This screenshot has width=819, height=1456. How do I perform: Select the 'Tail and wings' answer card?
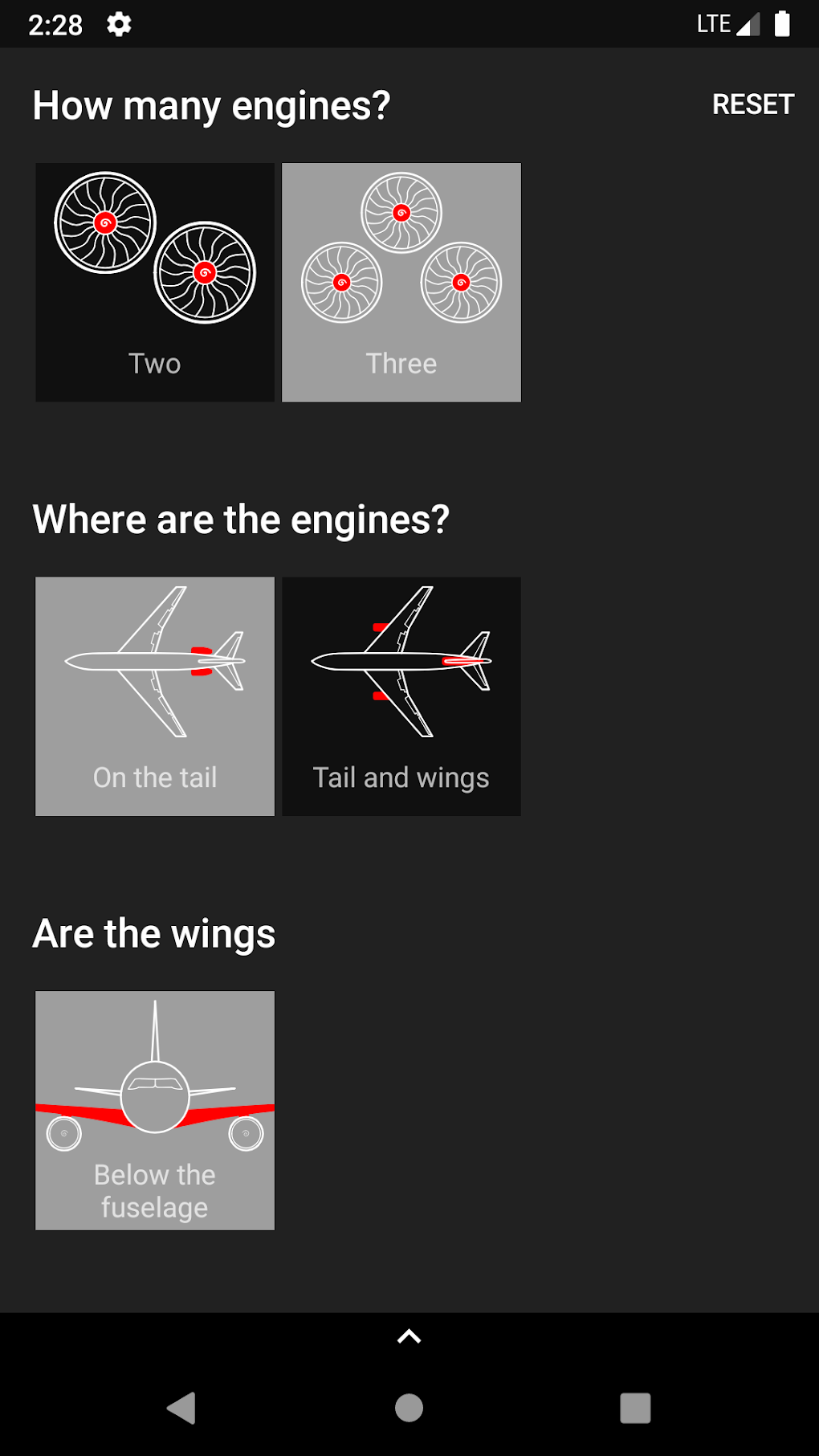tap(401, 695)
